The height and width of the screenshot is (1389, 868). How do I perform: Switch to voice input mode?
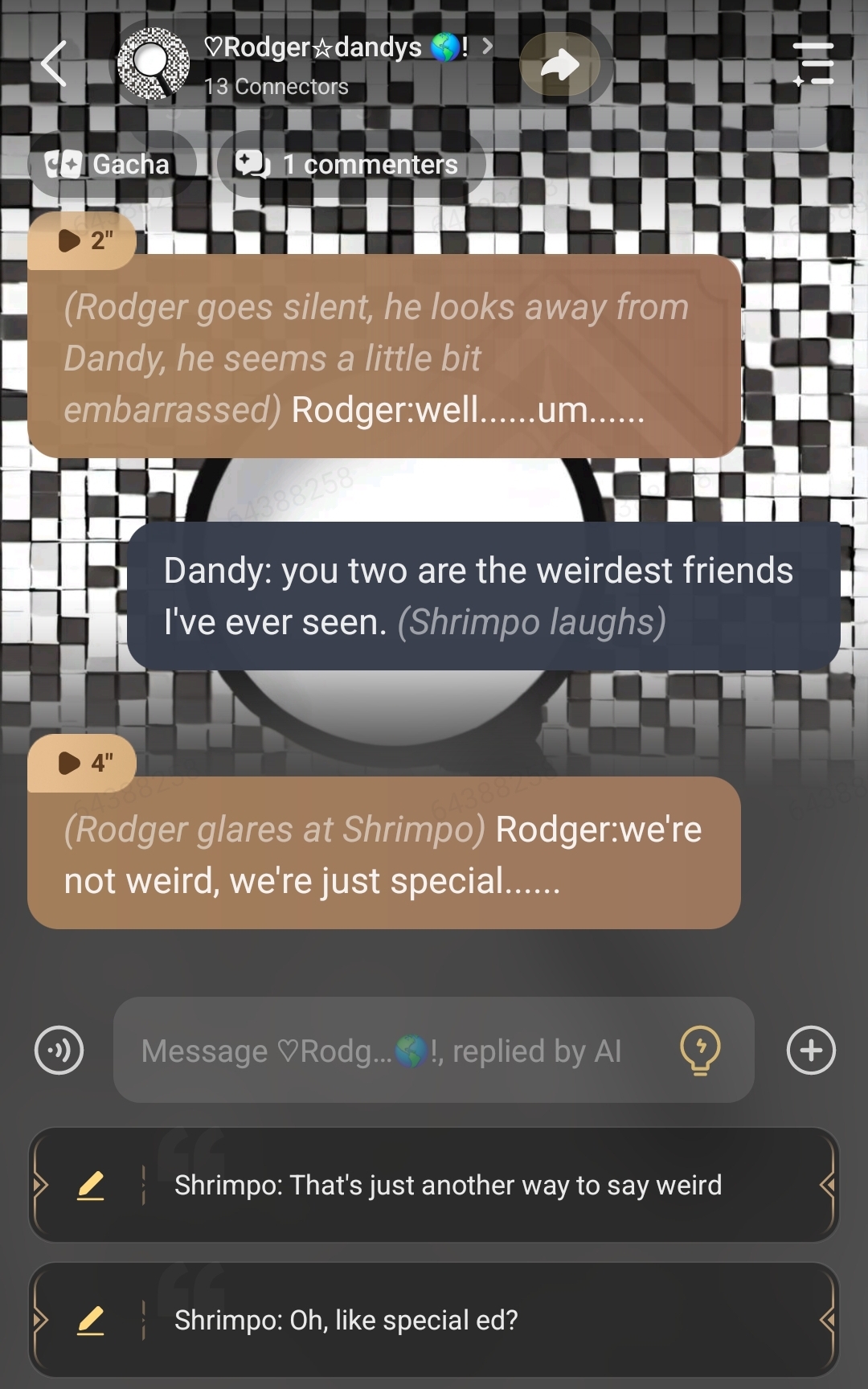coord(59,1050)
